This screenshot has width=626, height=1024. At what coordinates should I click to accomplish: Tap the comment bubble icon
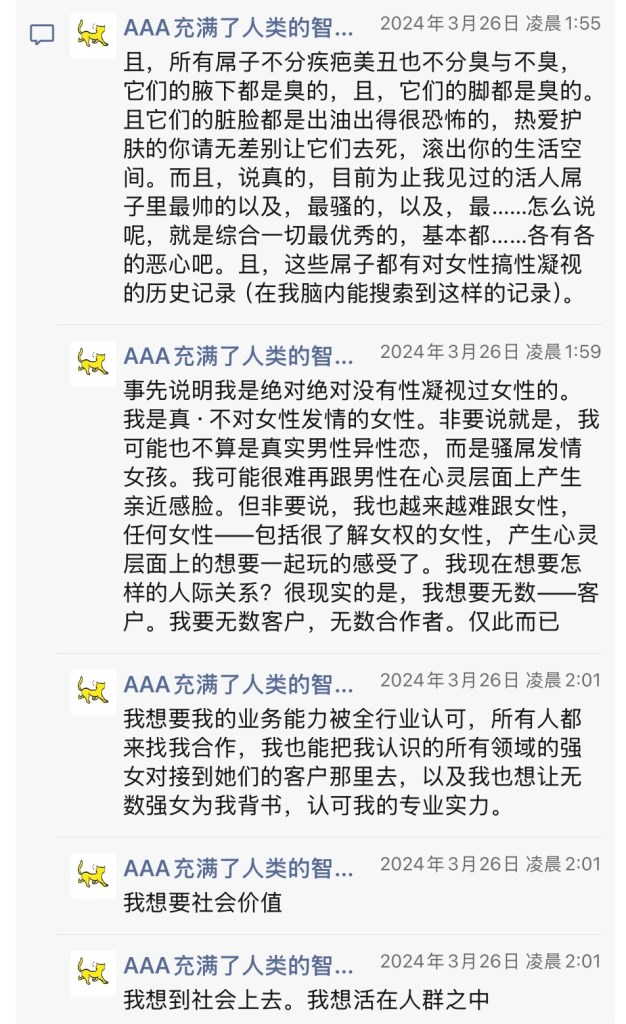(x=42, y=36)
